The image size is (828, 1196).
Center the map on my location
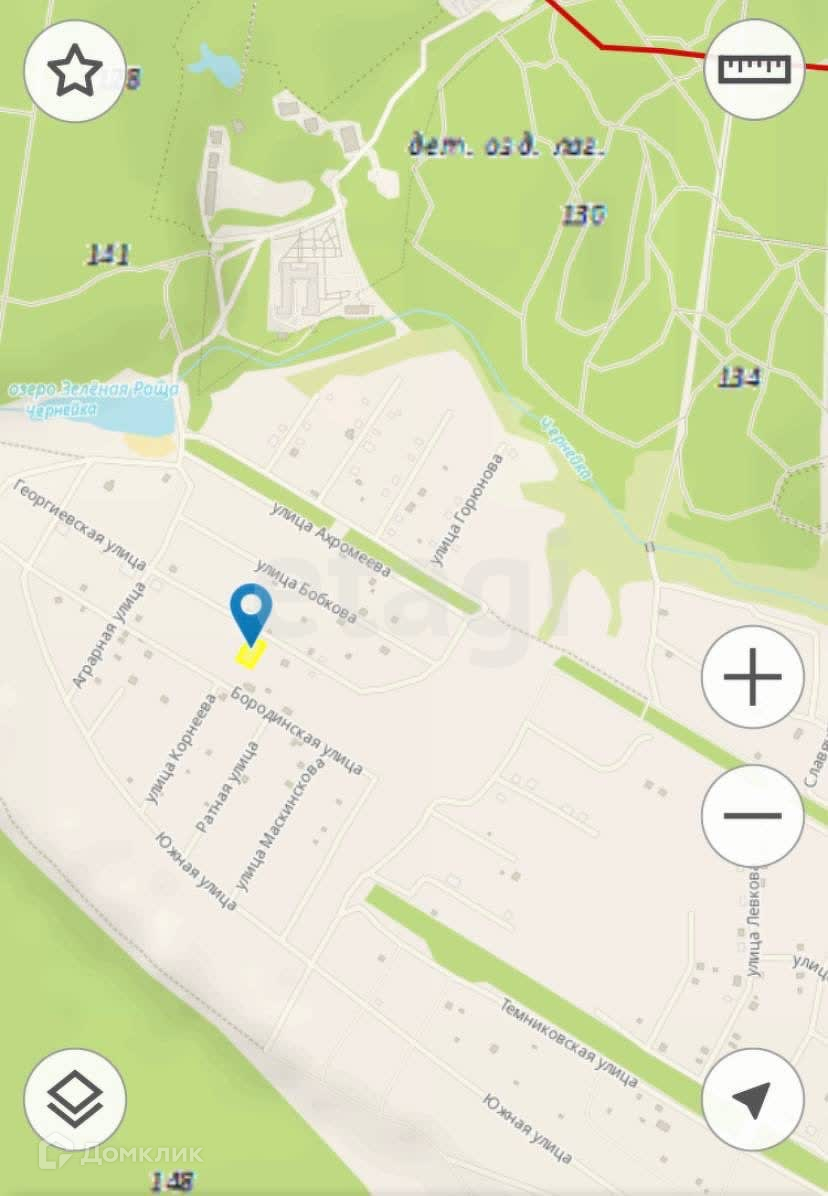coord(752,1100)
